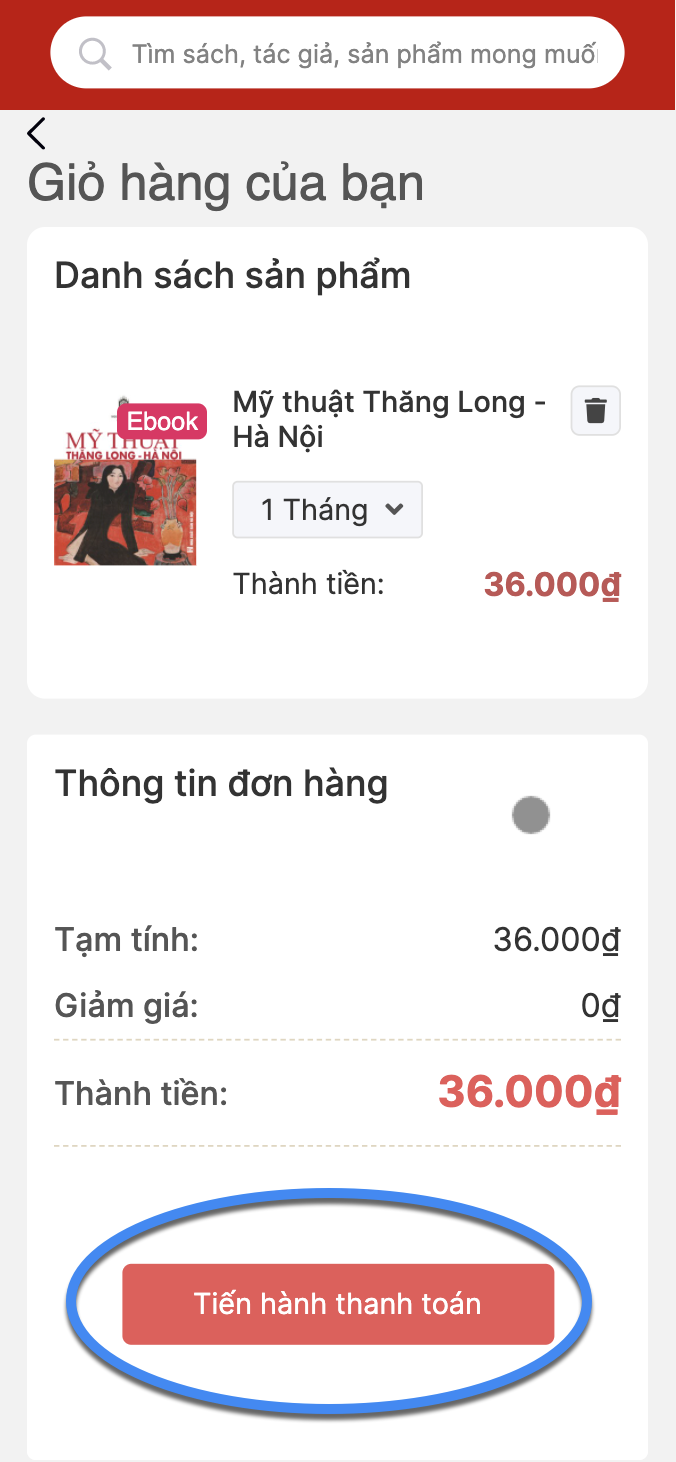
Task: Remove Mỹ thuật Thăng Long from cart
Action: point(596,411)
